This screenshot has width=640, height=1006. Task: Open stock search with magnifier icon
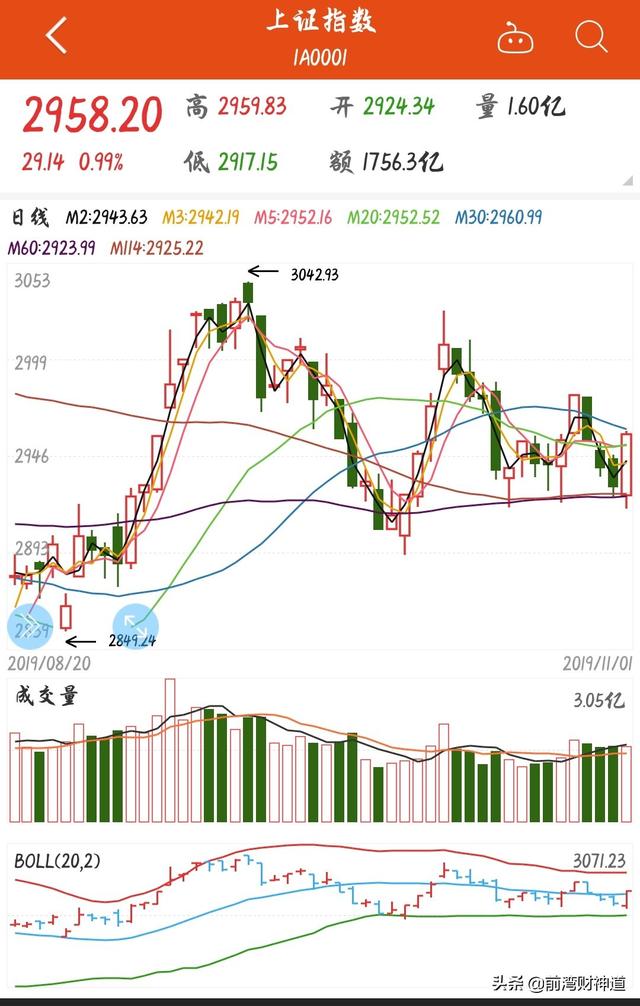tap(591, 38)
